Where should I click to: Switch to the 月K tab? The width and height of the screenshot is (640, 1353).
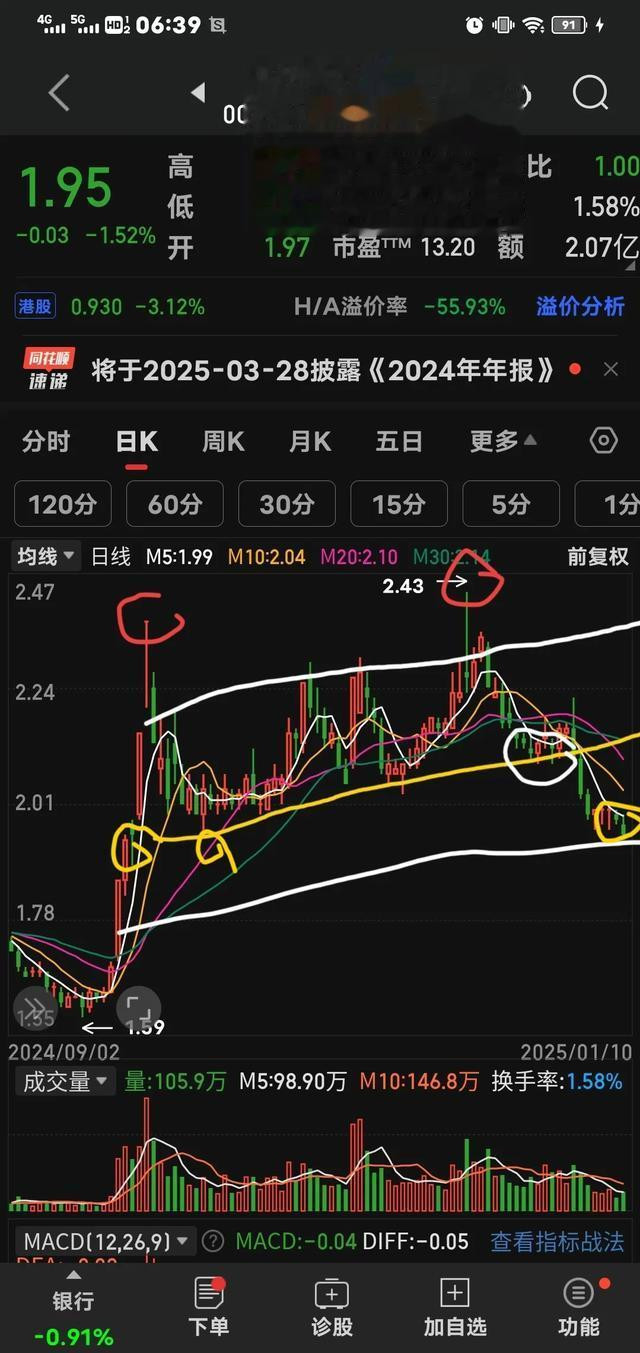(x=310, y=441)
